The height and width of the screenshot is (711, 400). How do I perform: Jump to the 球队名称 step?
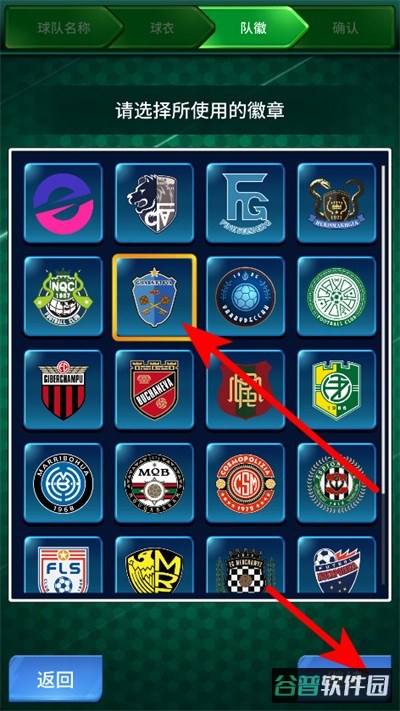62,28
